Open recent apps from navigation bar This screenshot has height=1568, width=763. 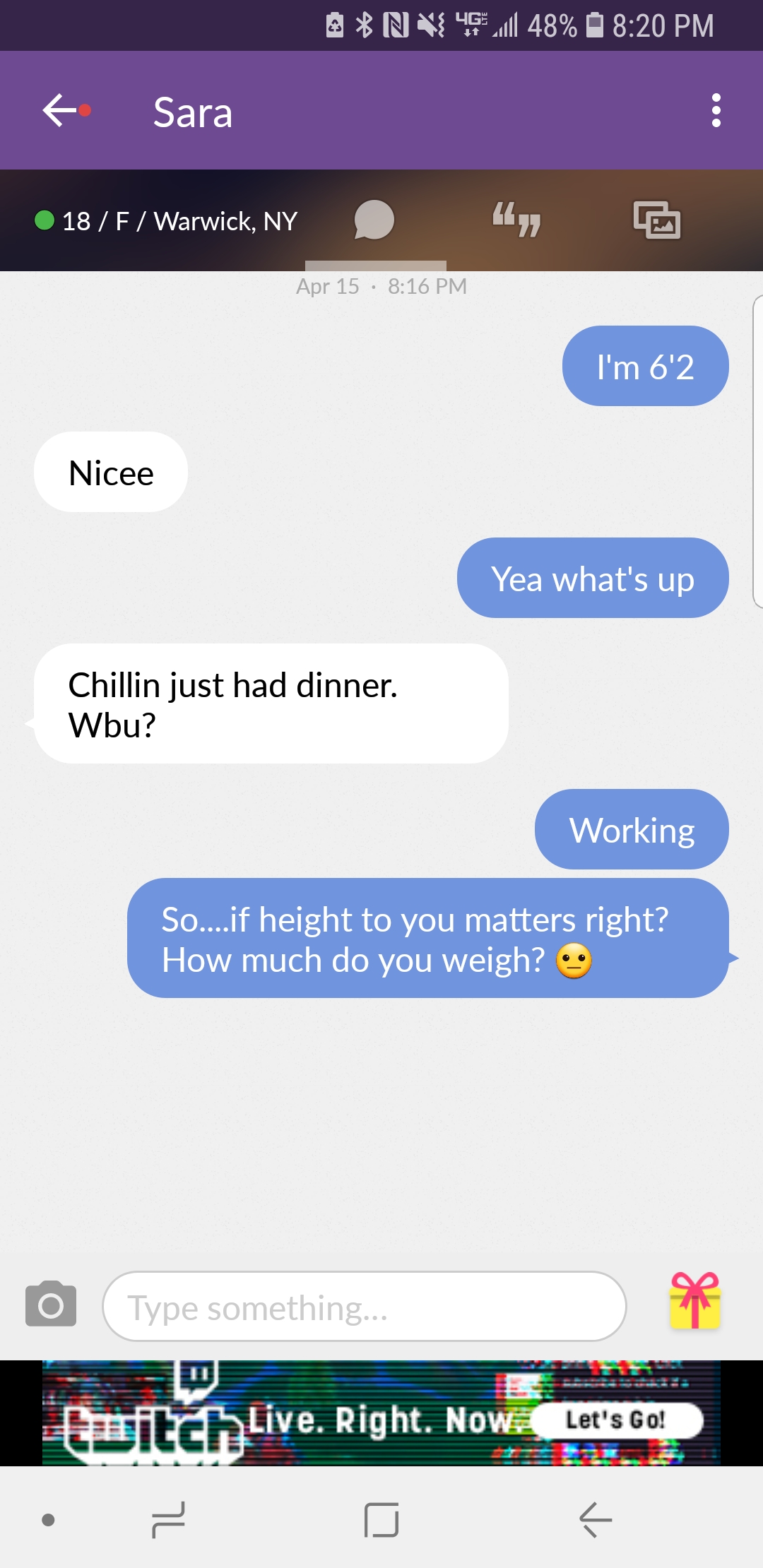tap(168, 1520)
